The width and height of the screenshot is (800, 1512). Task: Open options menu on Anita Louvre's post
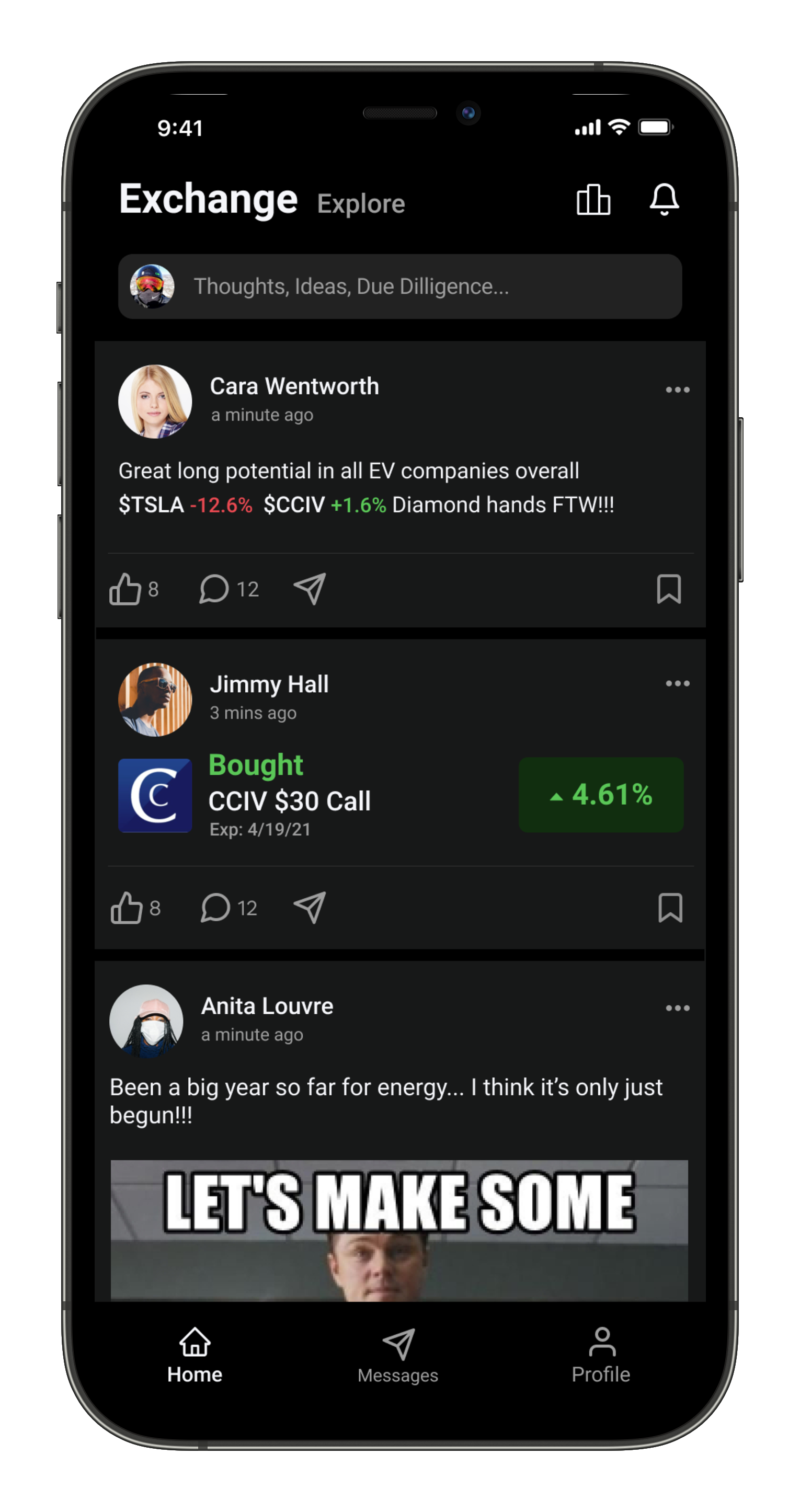(677, 1008)
